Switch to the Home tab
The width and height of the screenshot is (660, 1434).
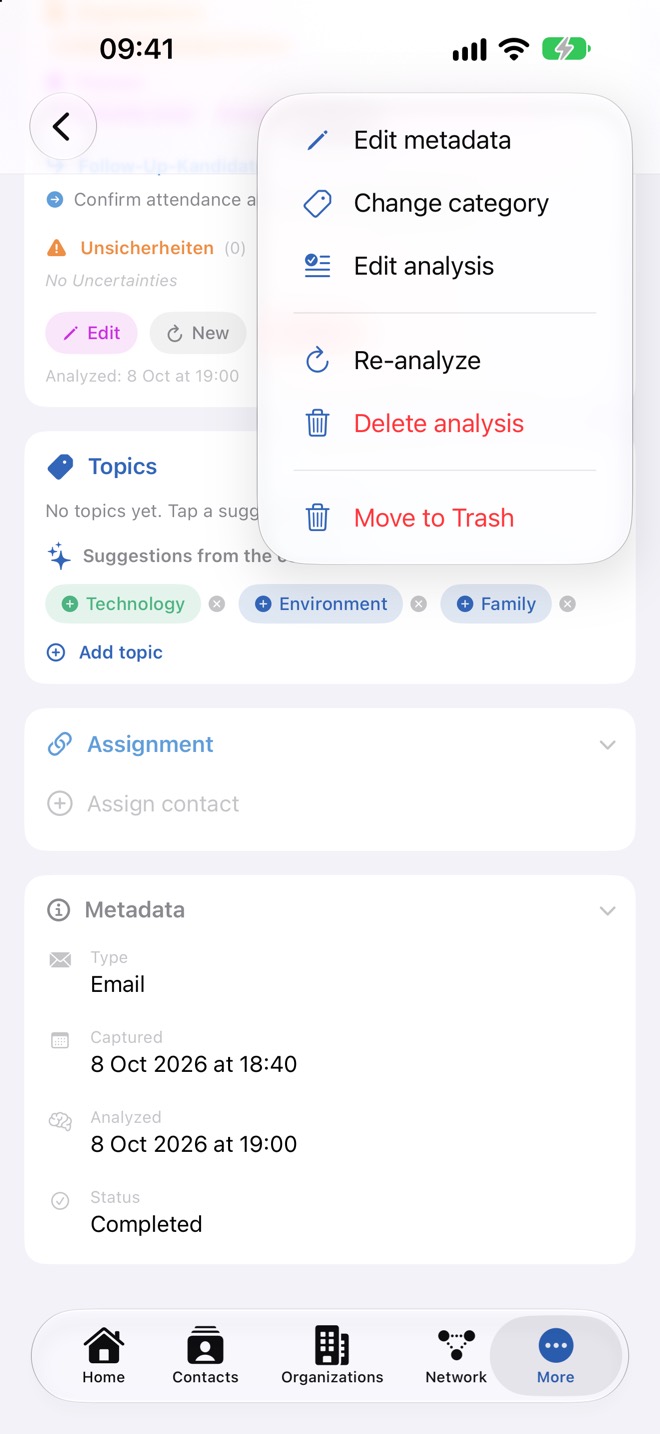[x=104, y=1356]
